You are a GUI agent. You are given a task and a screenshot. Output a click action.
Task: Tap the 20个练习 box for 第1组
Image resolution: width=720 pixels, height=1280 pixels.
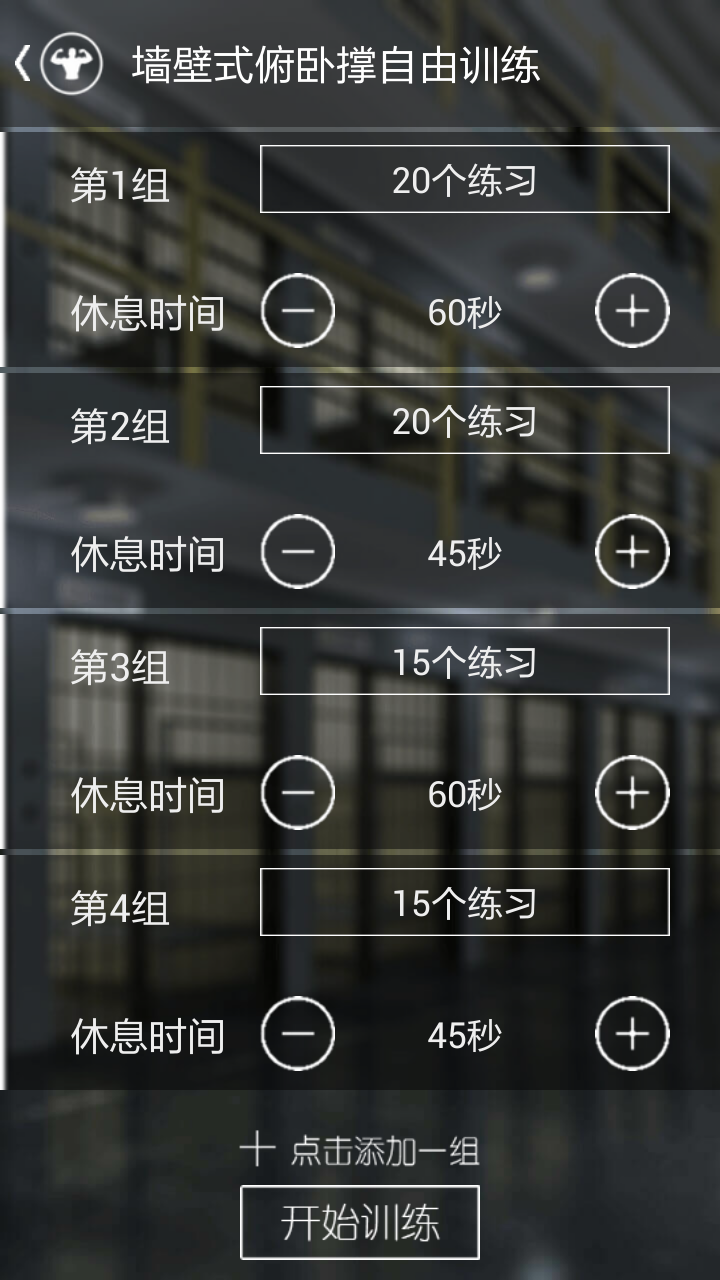(464, 179)
